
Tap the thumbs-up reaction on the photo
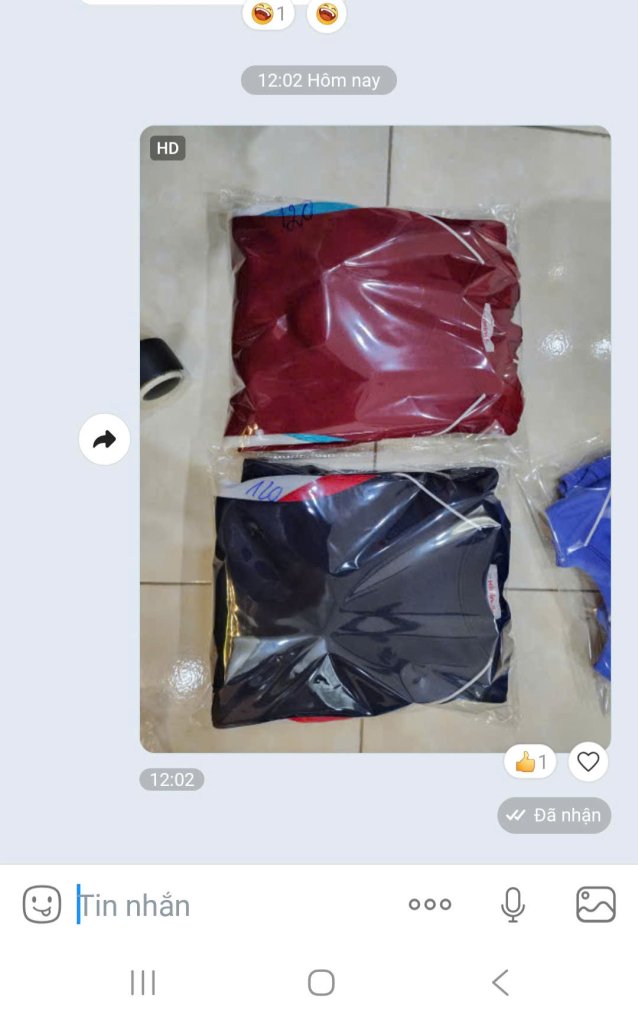pos(531,762)
